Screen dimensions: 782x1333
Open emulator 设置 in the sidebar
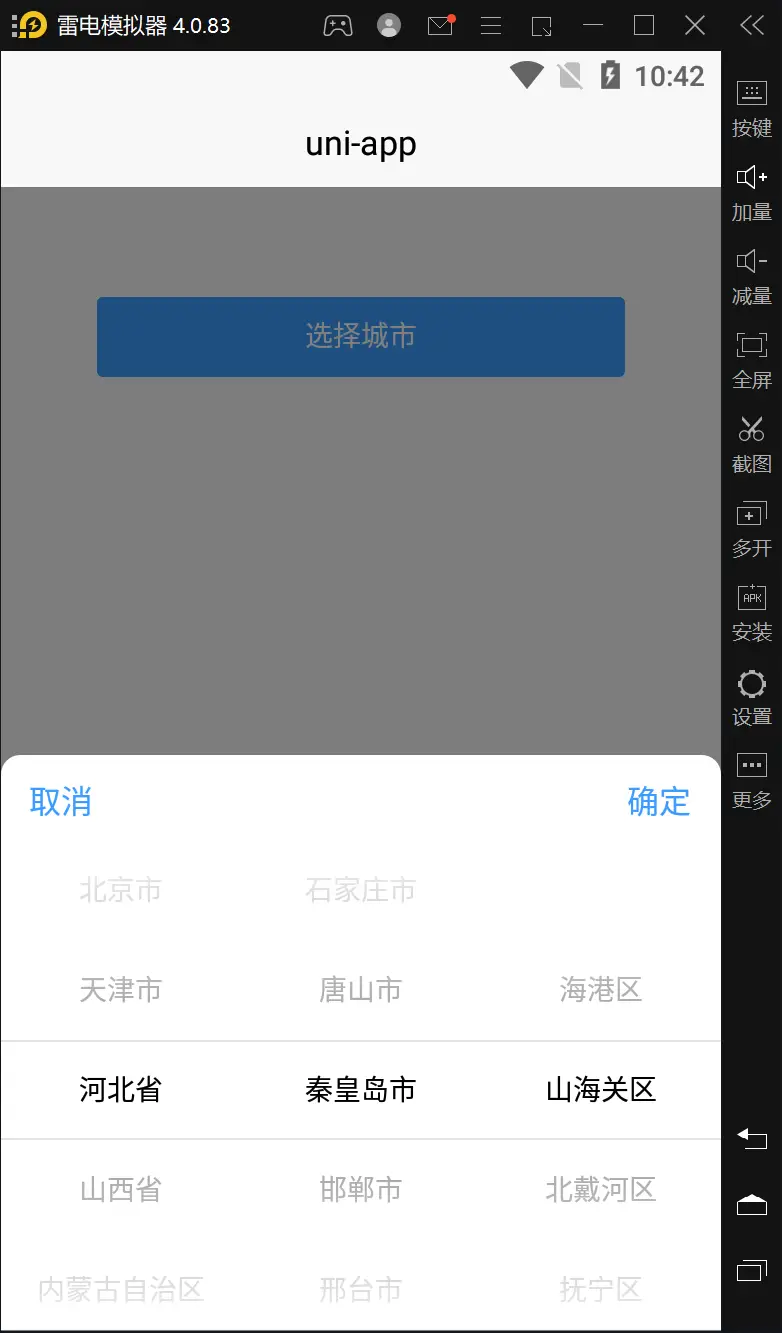(x=752, y=698)
